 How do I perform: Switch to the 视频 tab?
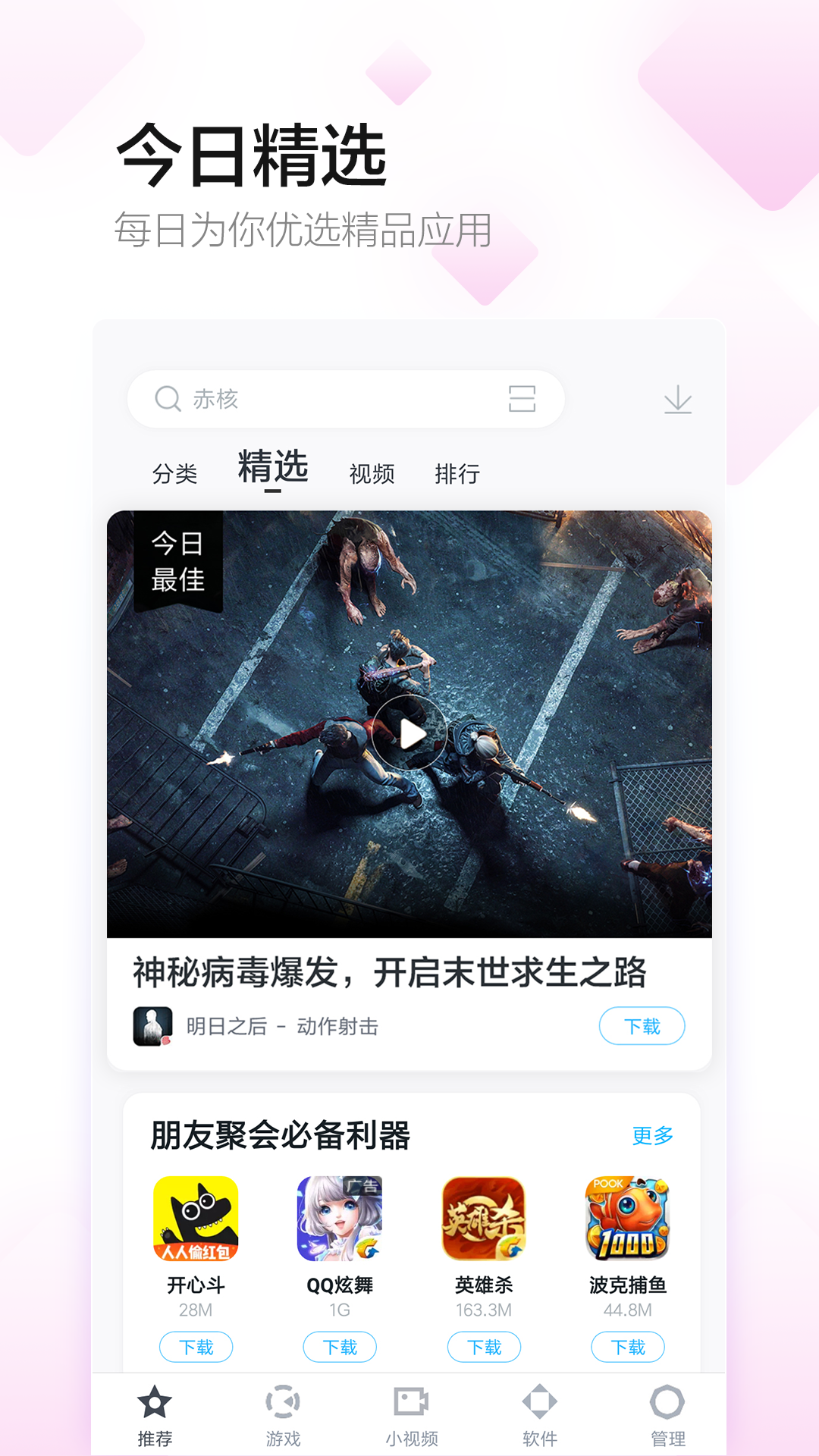tap(371, 473)
